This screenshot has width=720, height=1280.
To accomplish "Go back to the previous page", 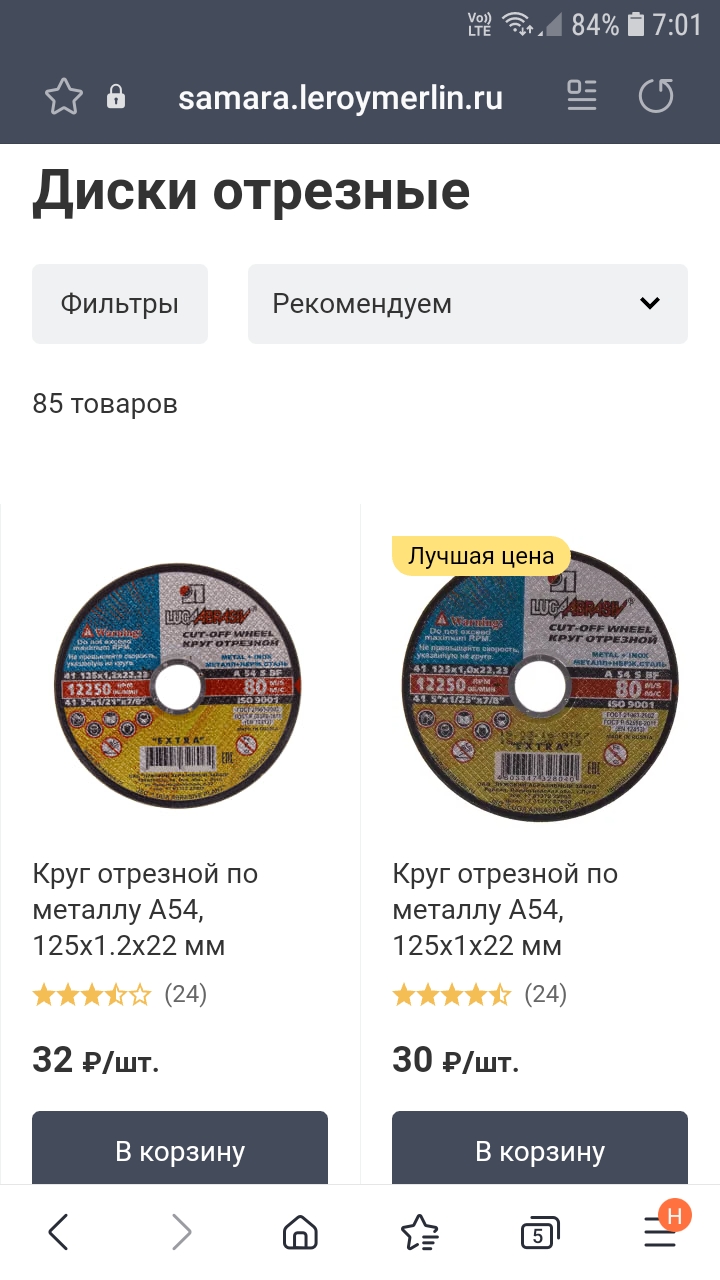I will point(59,1232).
